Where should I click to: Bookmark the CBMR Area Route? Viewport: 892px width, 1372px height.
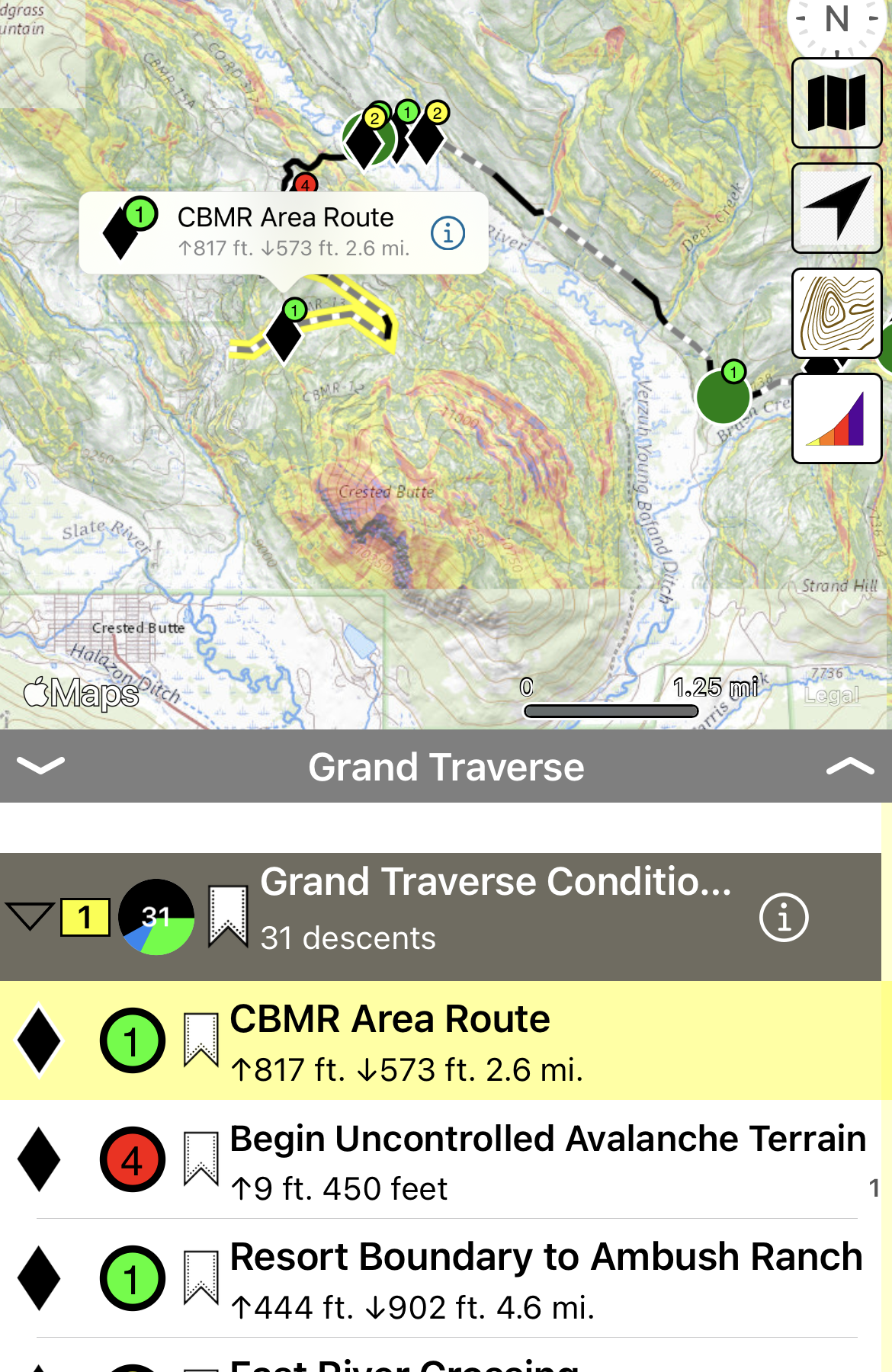click(201, 1040)
